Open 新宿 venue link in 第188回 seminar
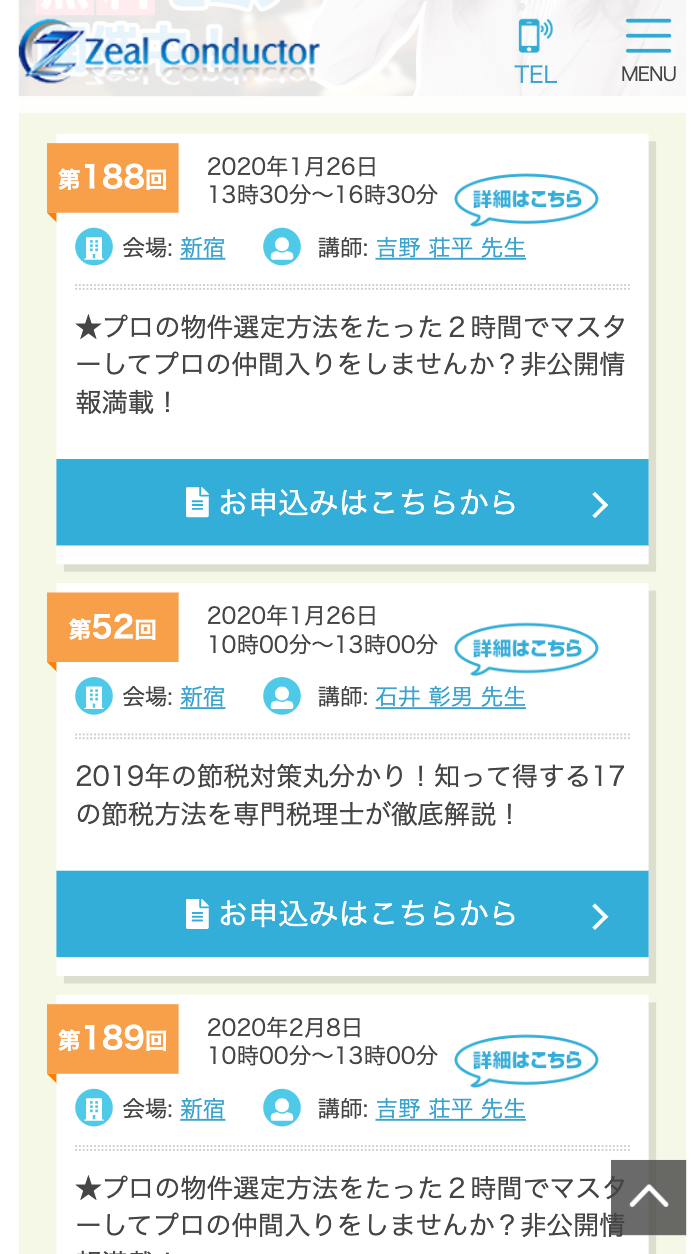The image size is (691, 1254). (x=202, y=248)
